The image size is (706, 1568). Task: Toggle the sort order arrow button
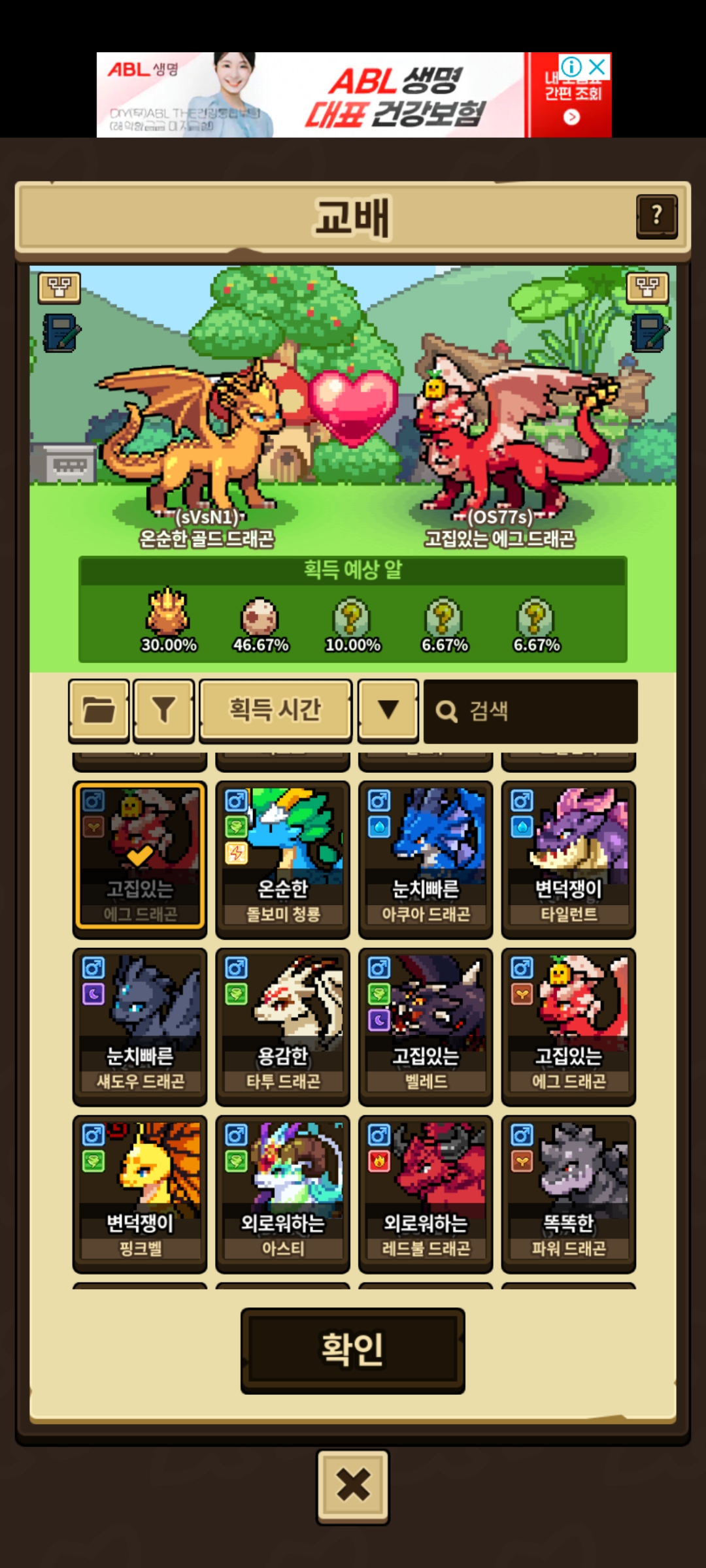(388, 710)
